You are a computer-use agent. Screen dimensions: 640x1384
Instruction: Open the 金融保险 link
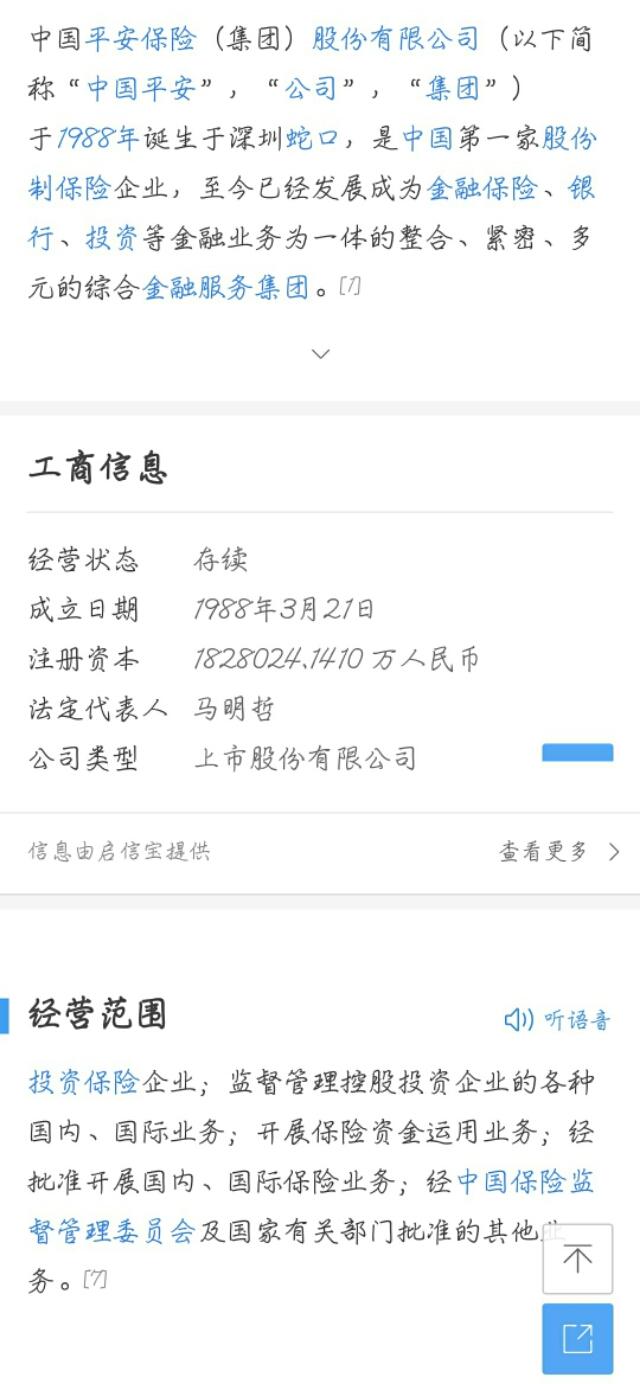coord(482,189)
